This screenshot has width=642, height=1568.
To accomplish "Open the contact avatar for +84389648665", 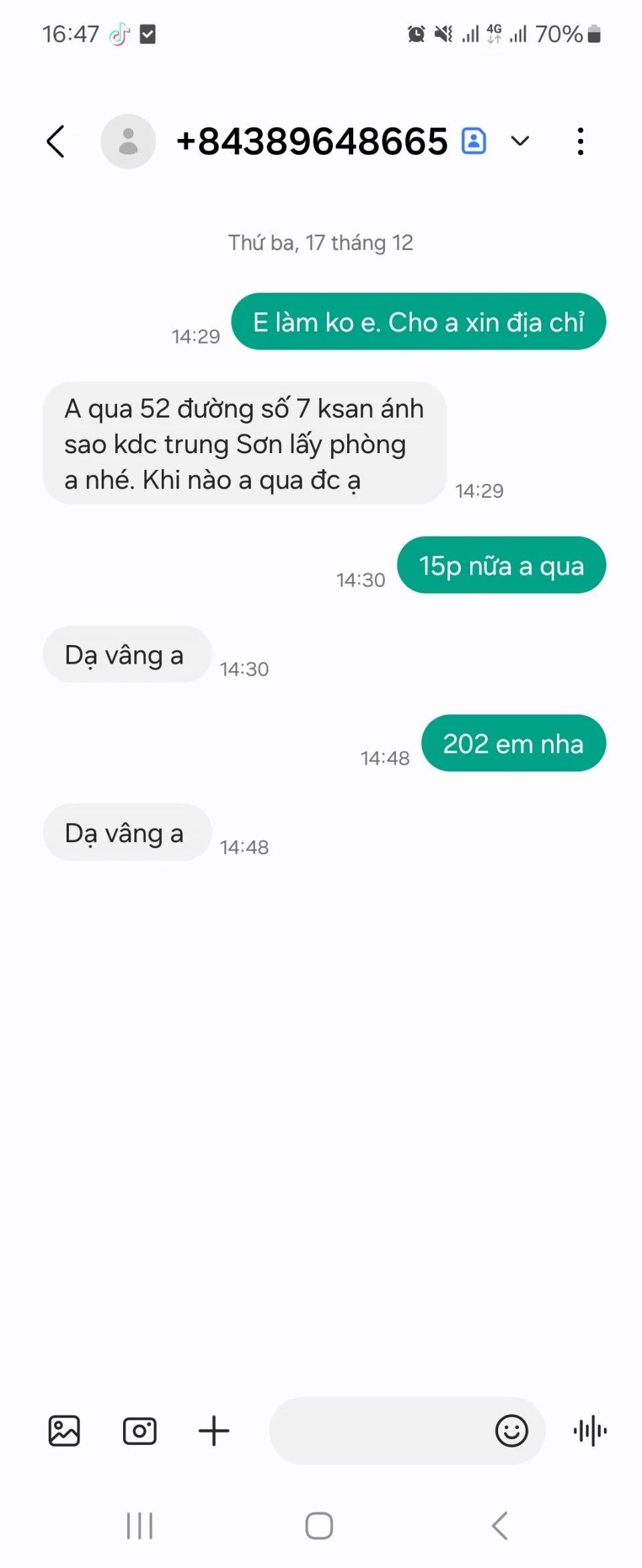I will 128,142.
